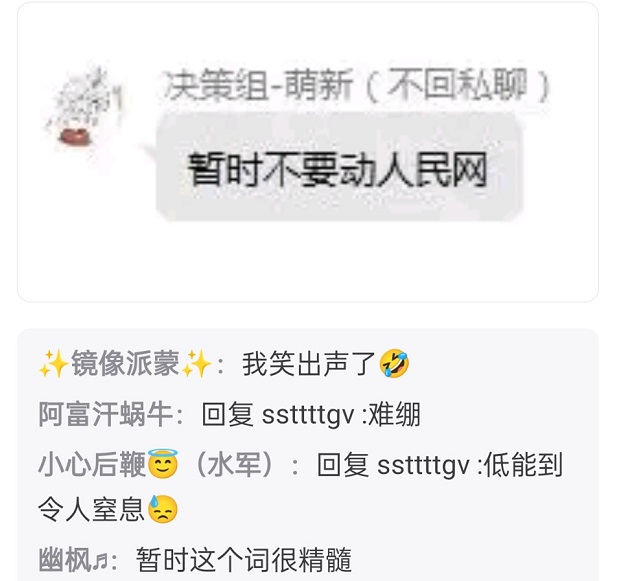Open the chat screenshot image in the post
This screenshot has height=581, width=617.
[308, 152]
